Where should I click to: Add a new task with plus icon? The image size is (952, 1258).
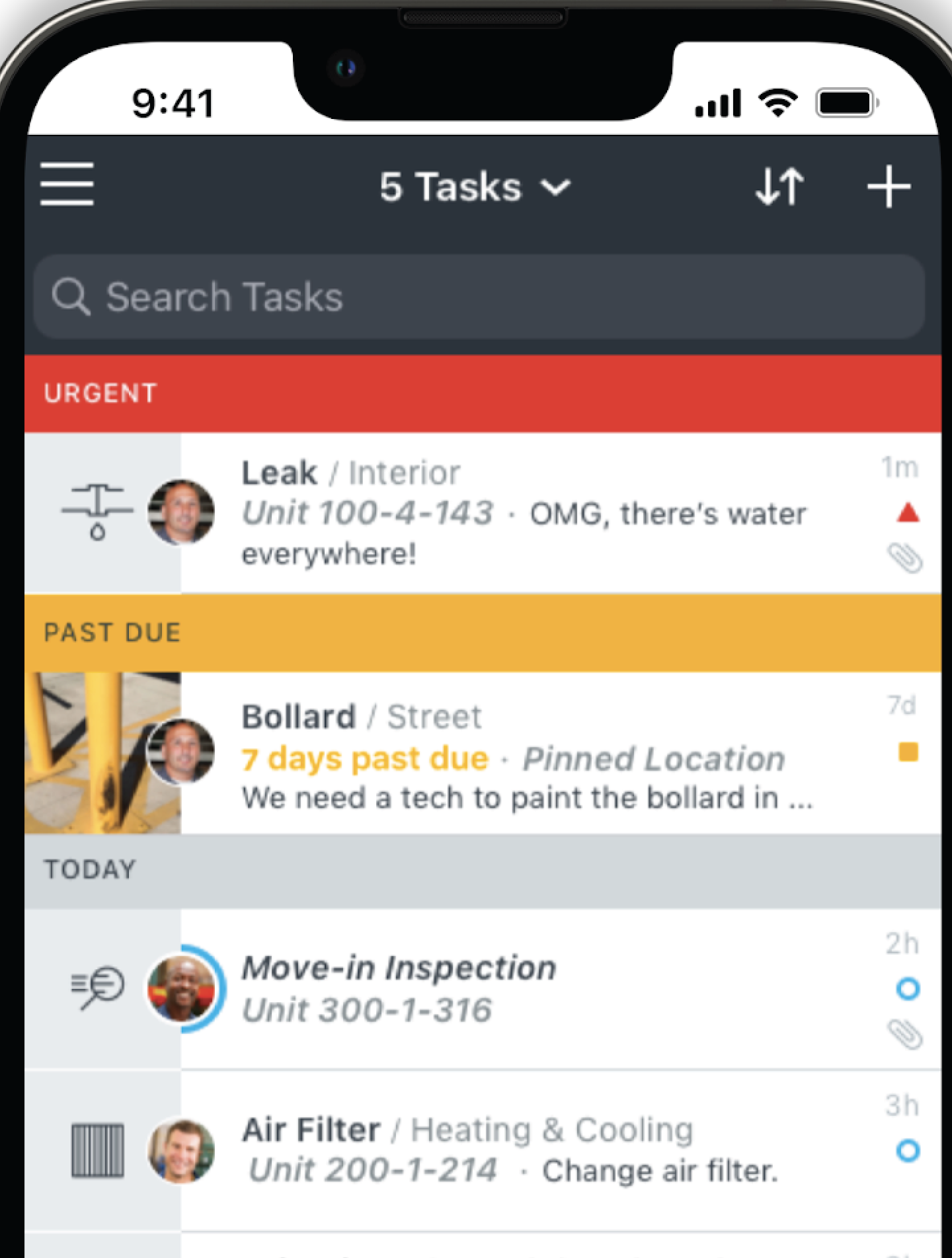tap(889, 186)
